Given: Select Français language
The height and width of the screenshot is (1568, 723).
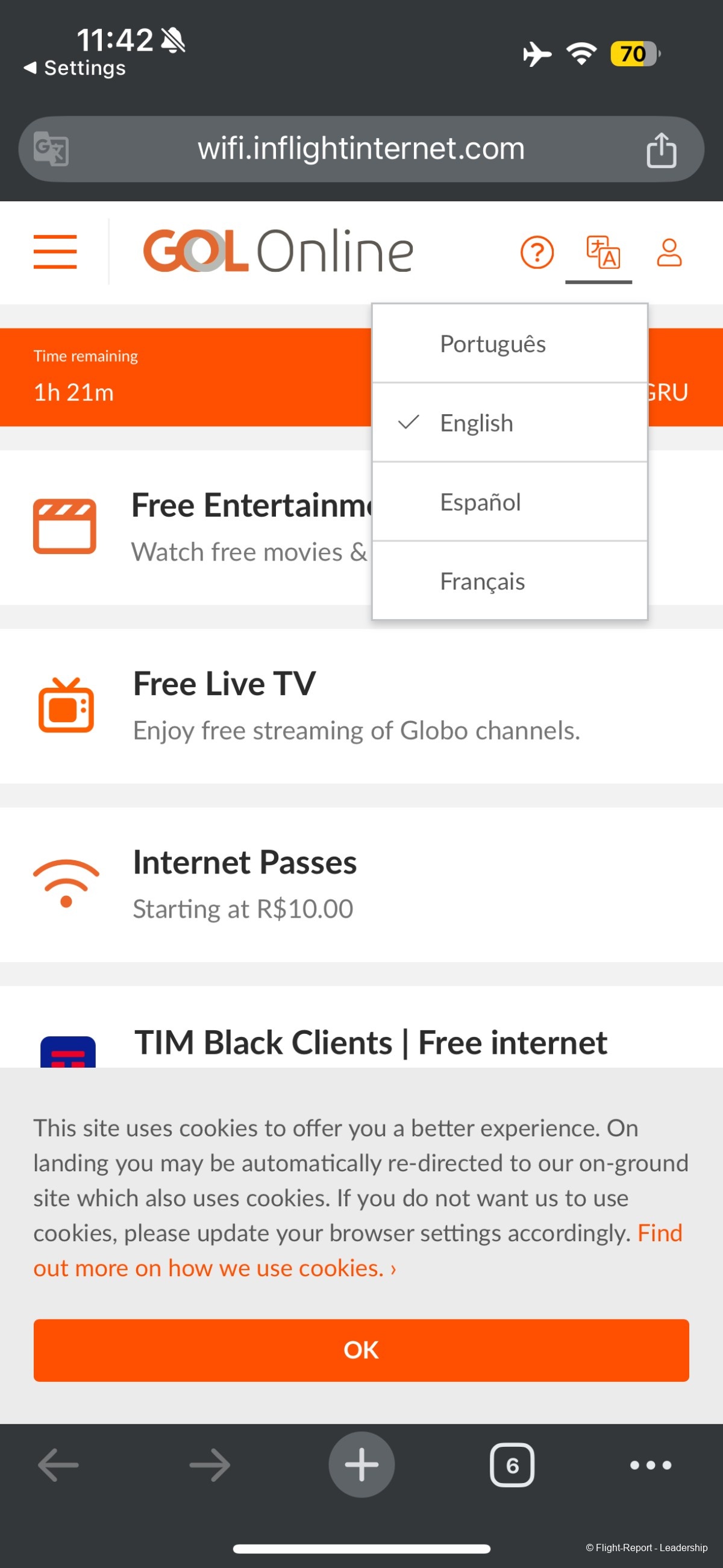Looking at the screenshot, I should [482, 581].
